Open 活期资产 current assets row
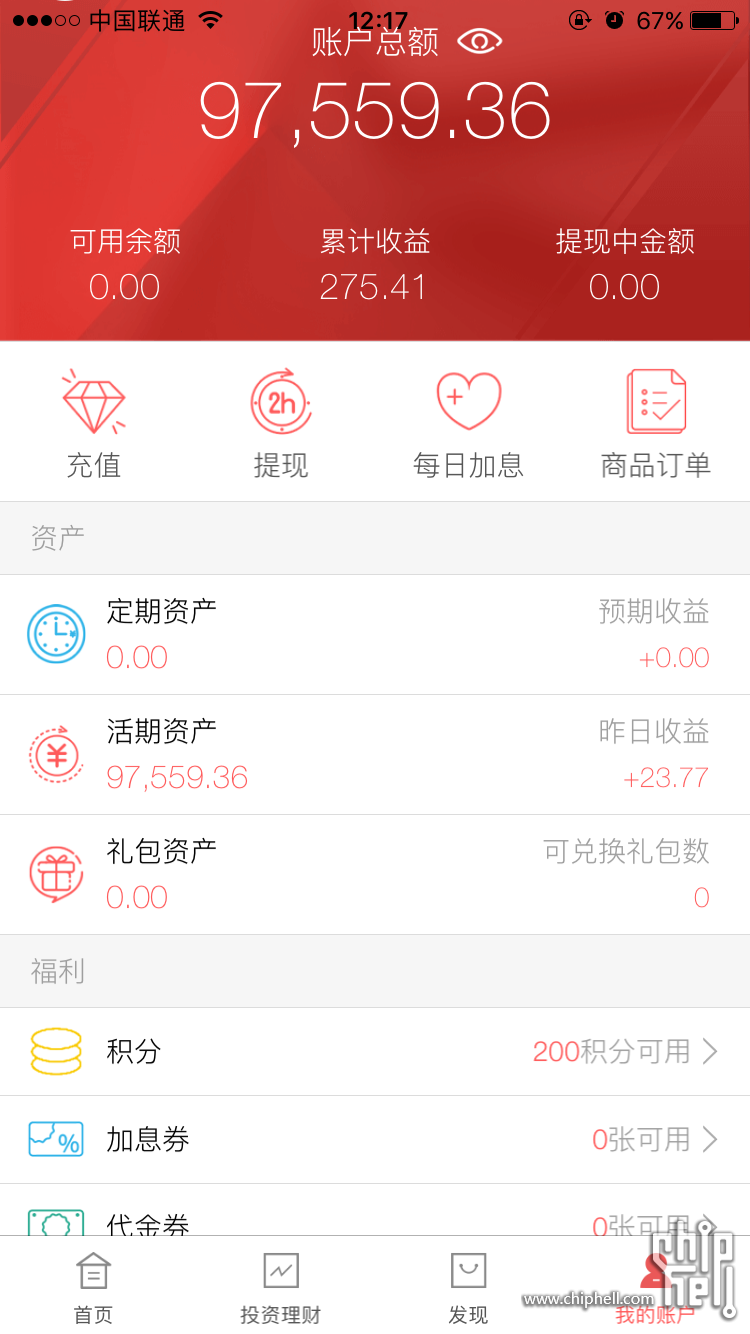This screenshot has width=750, height=1334. [375, 755]
